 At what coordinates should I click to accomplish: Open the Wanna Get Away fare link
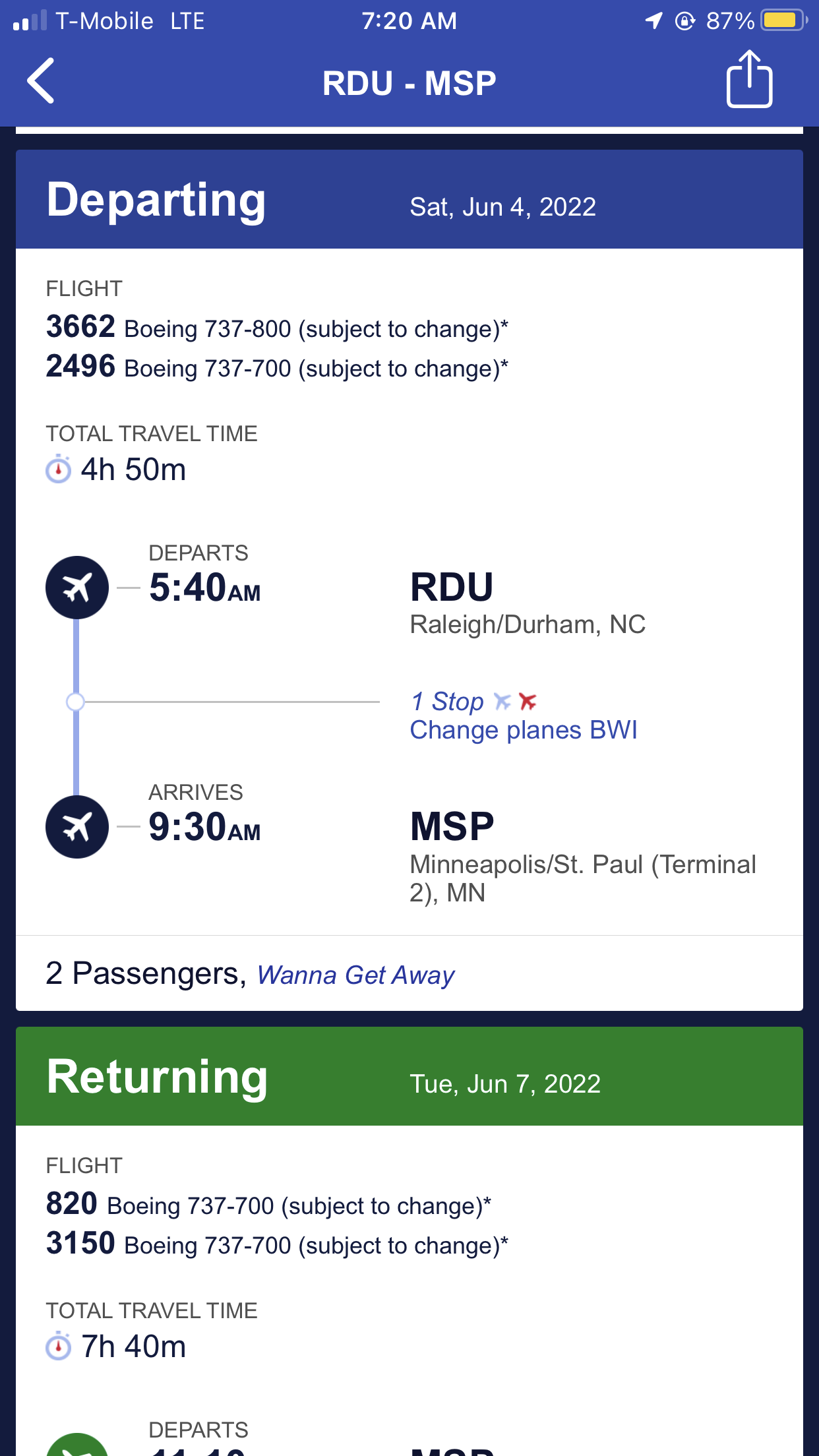pyautogui.click(x=356, y=975)
